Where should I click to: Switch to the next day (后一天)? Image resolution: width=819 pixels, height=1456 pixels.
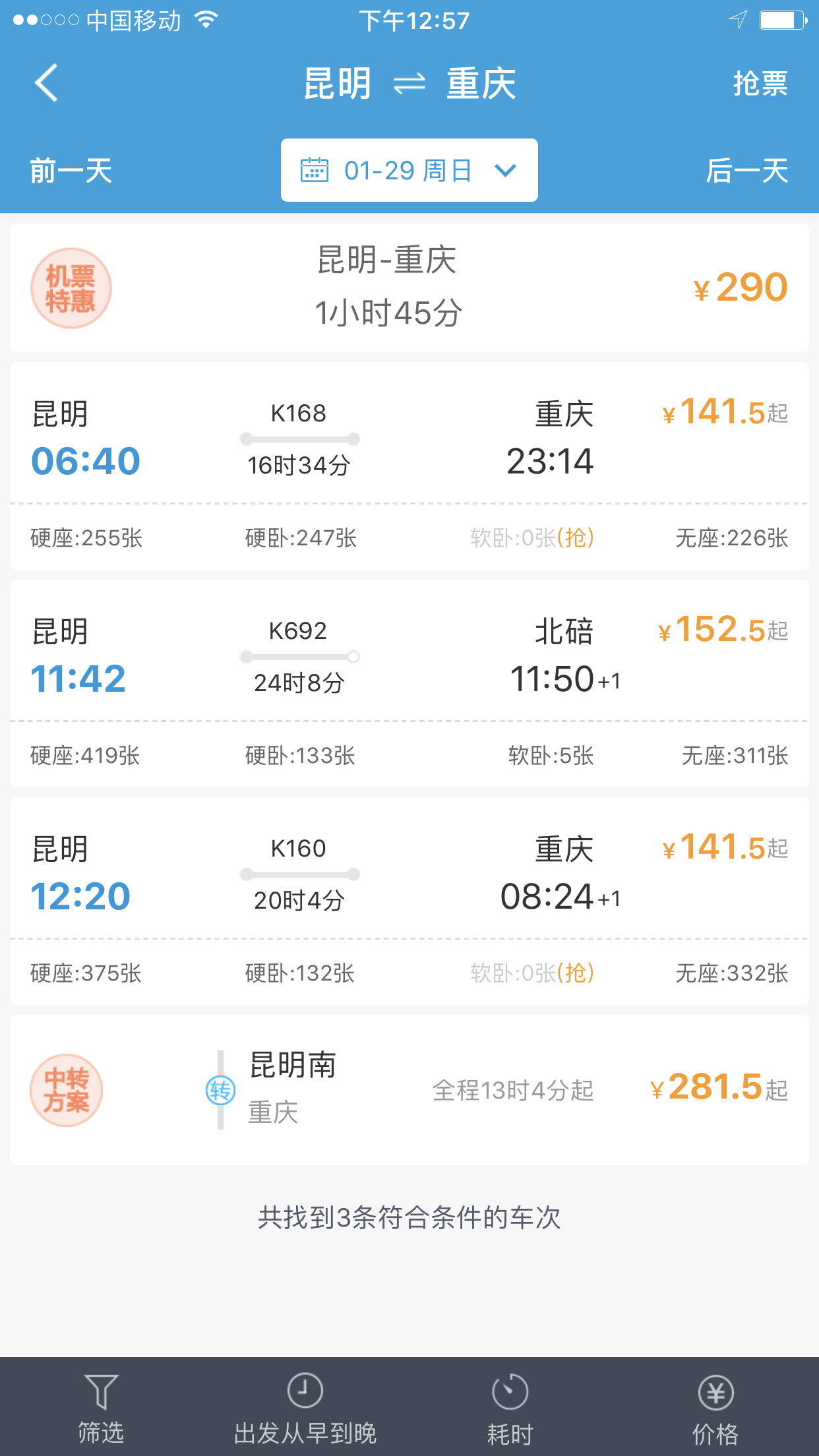(x=747, y=171)
